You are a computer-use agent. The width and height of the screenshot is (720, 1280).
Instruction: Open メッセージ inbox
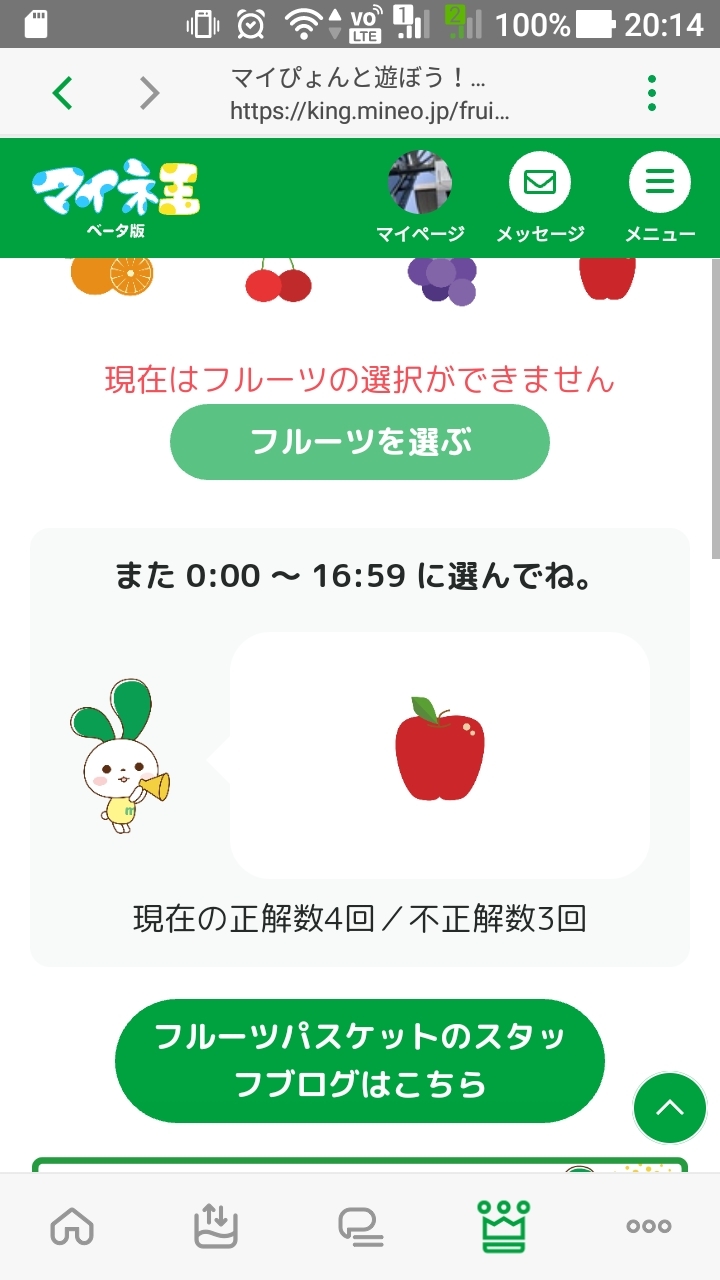[540, 198]
